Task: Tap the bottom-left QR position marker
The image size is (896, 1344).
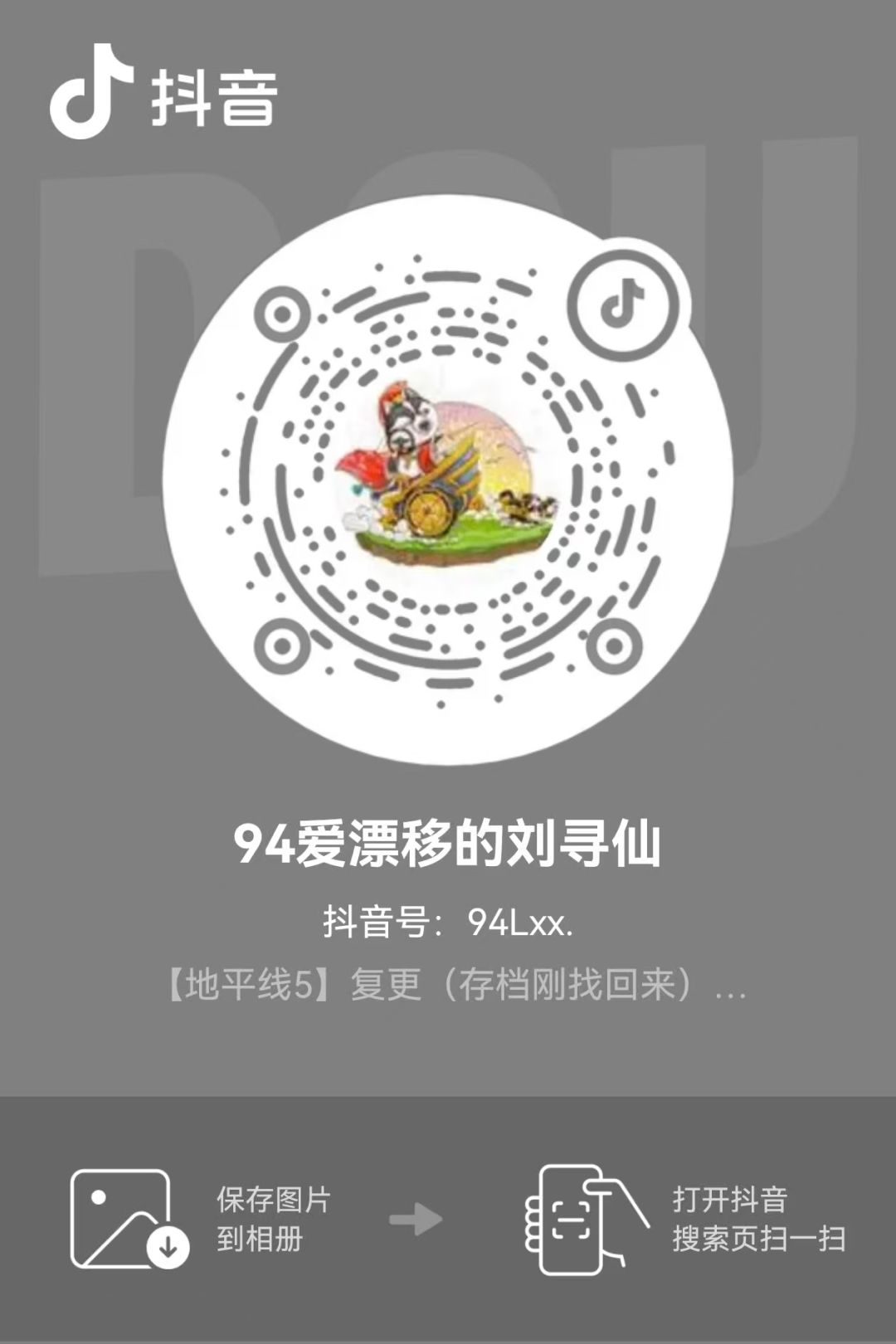Action: (x=282, y=645)
